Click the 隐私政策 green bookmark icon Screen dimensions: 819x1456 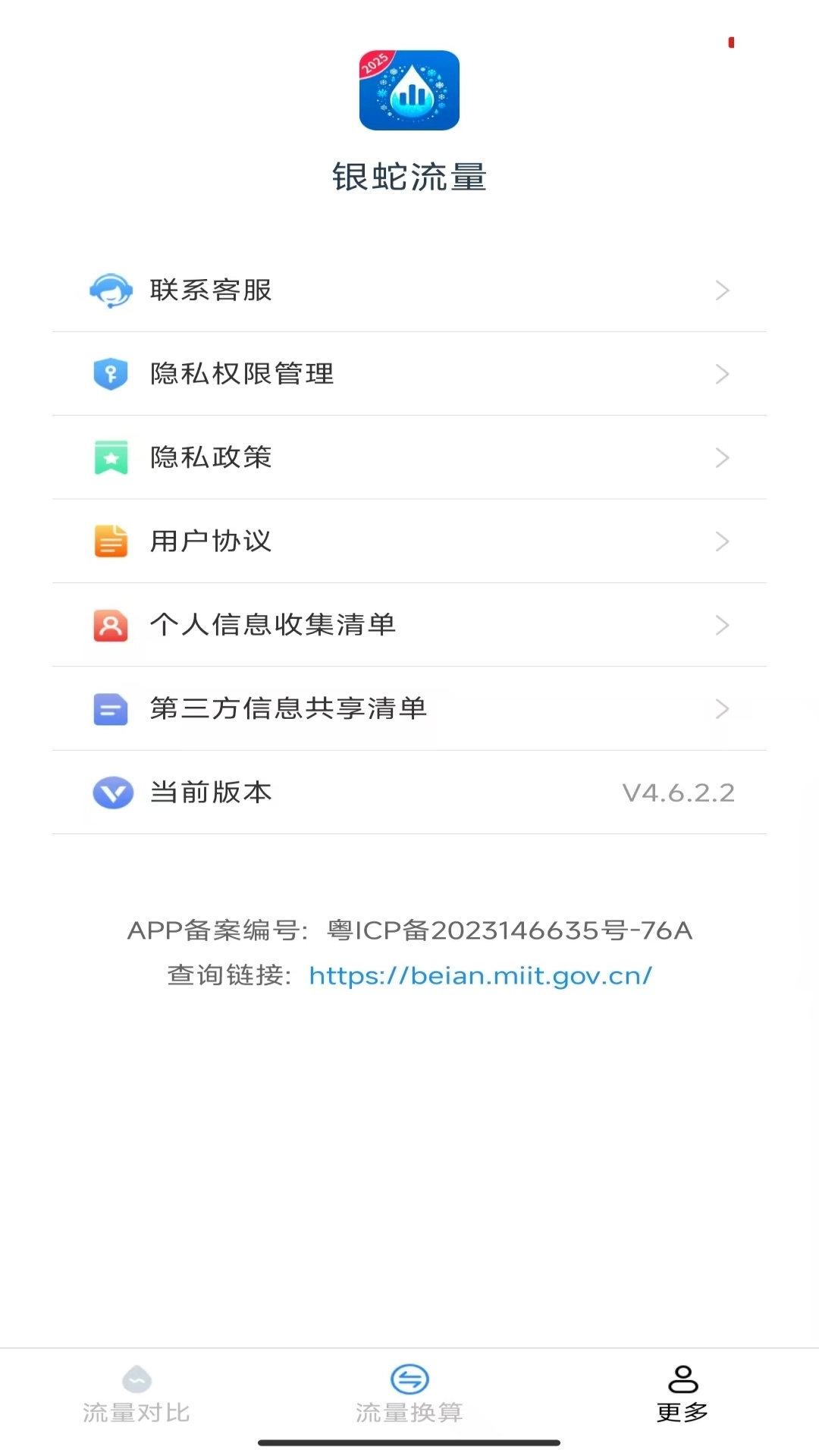tap(111, 457)
